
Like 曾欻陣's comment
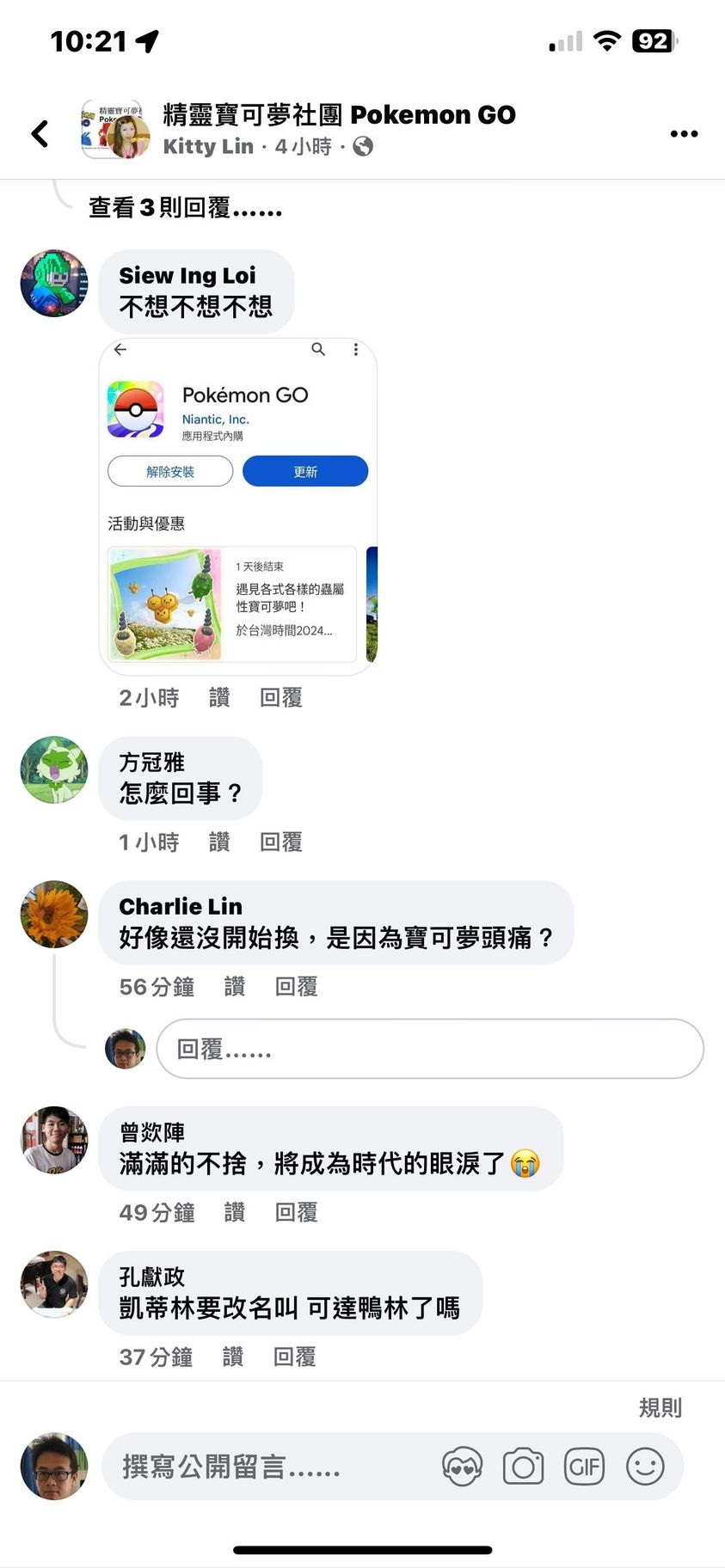click(x=234, y=1213)
